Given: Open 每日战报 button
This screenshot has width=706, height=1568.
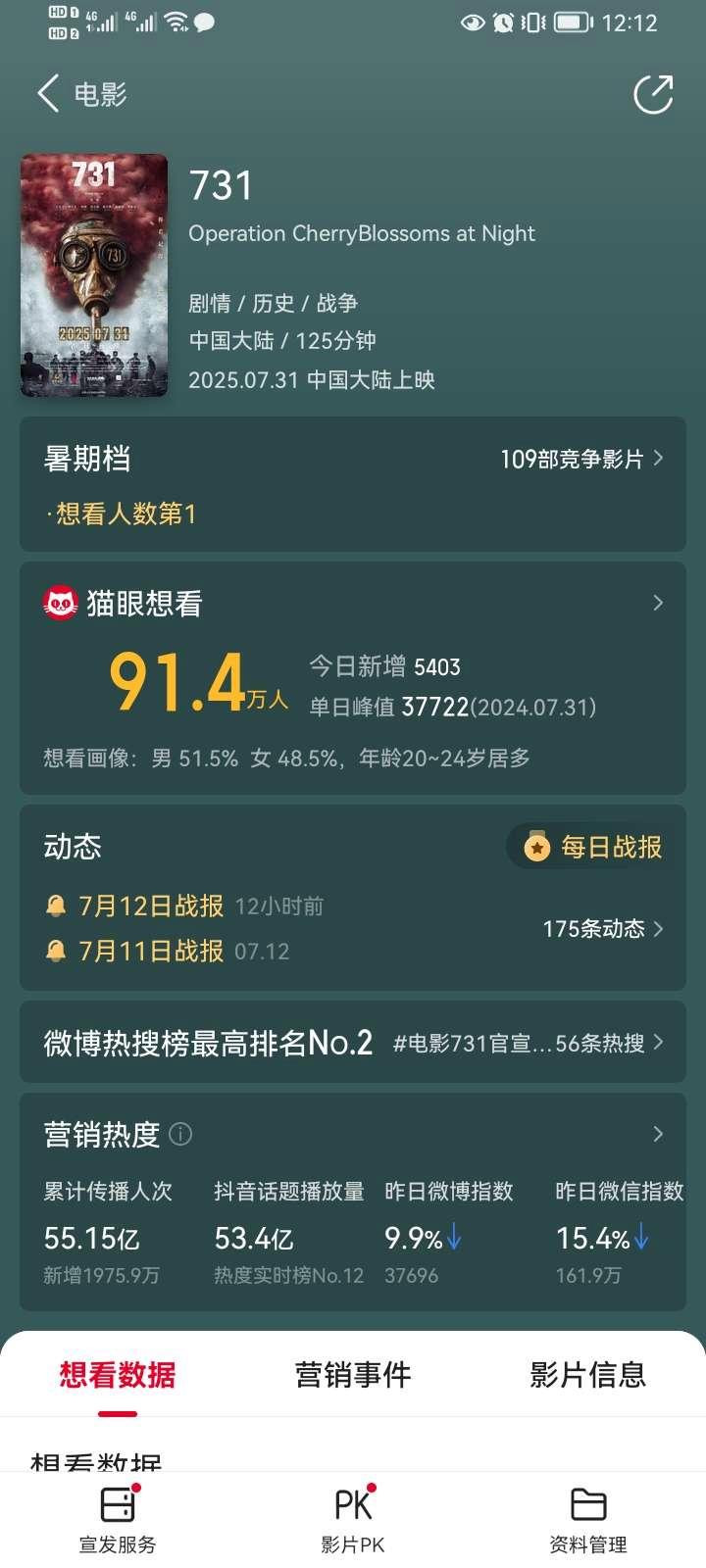Looking at the screenshot, I should click(594, 846).
